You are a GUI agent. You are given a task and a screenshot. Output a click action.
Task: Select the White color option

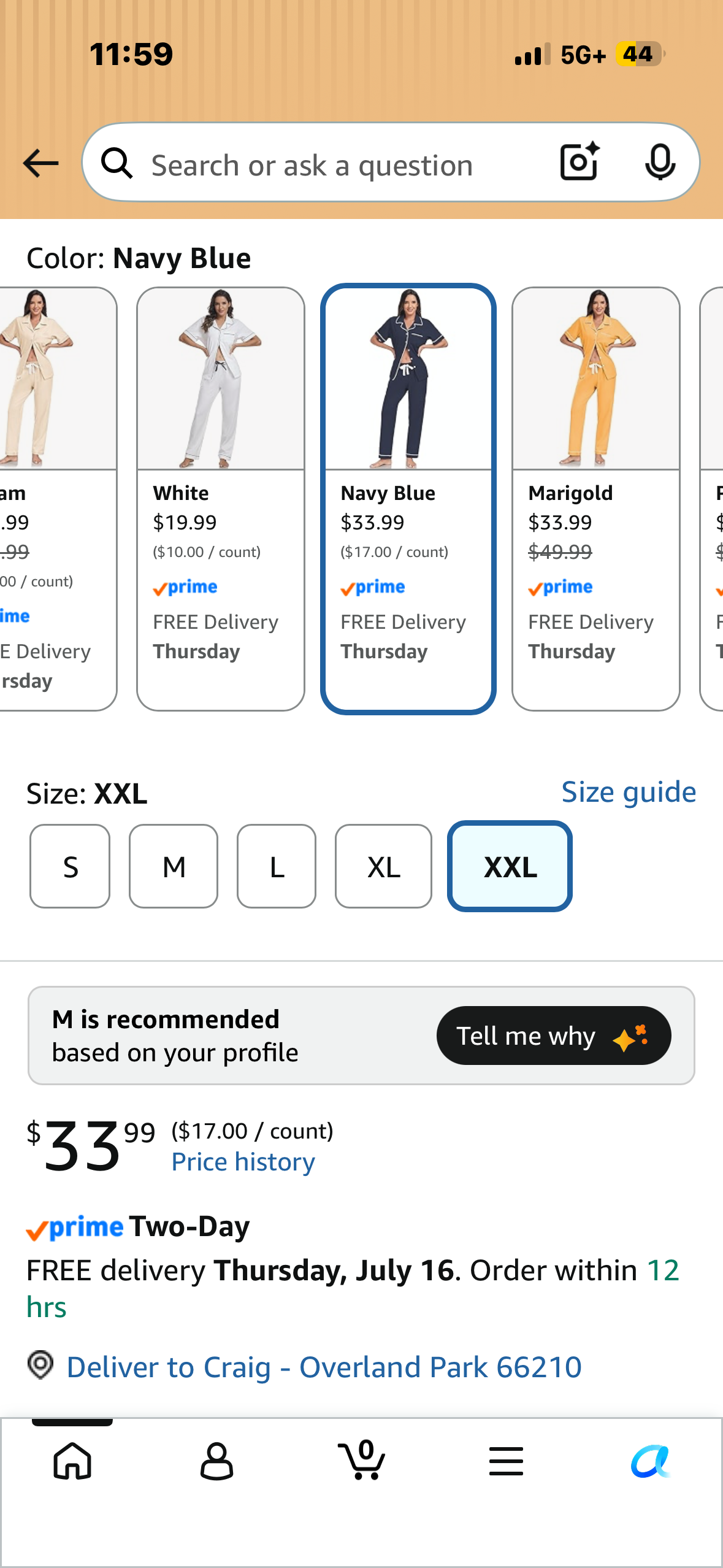[221, 499]
